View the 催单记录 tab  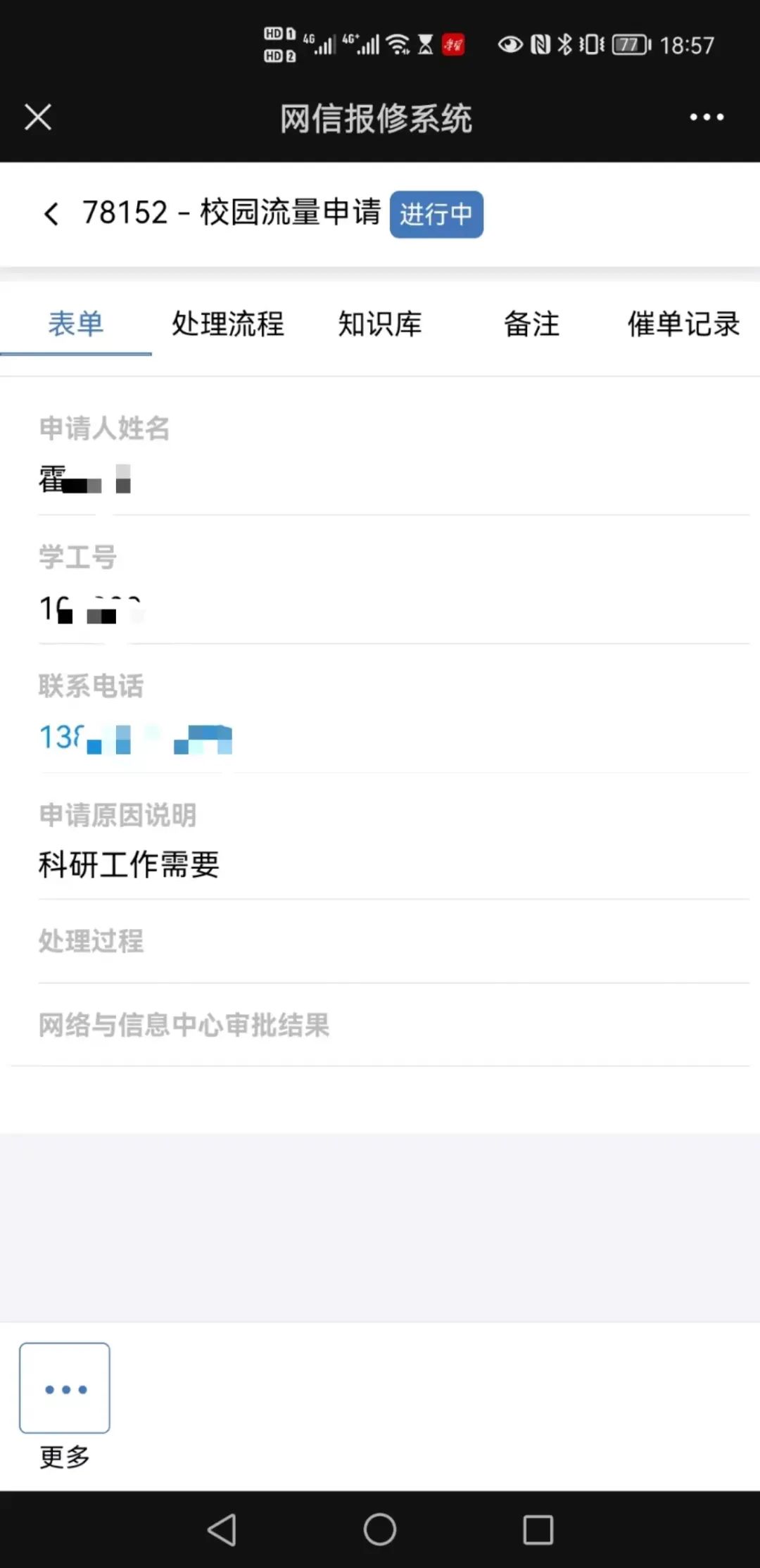[x=683, y=324]
